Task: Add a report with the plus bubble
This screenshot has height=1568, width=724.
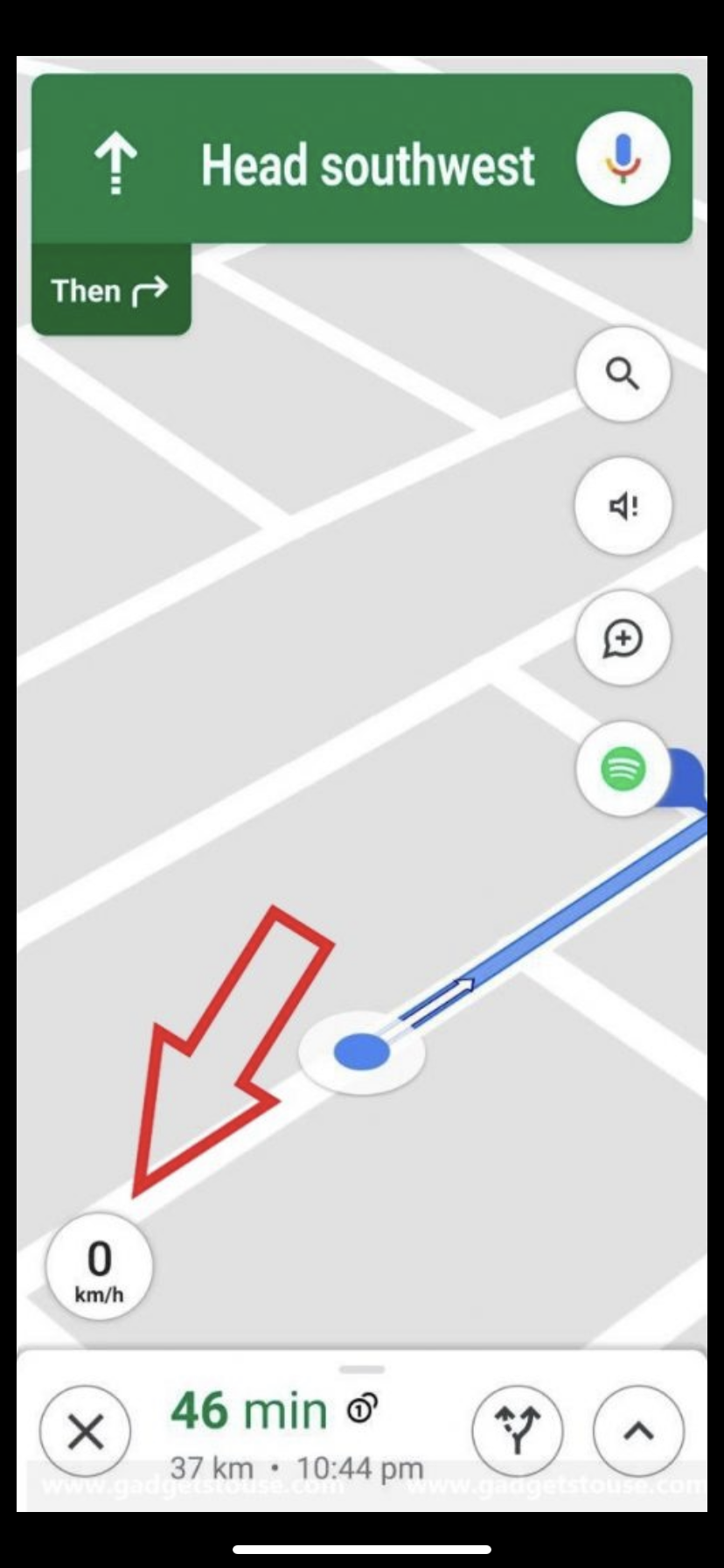Action: pos(623,638)
